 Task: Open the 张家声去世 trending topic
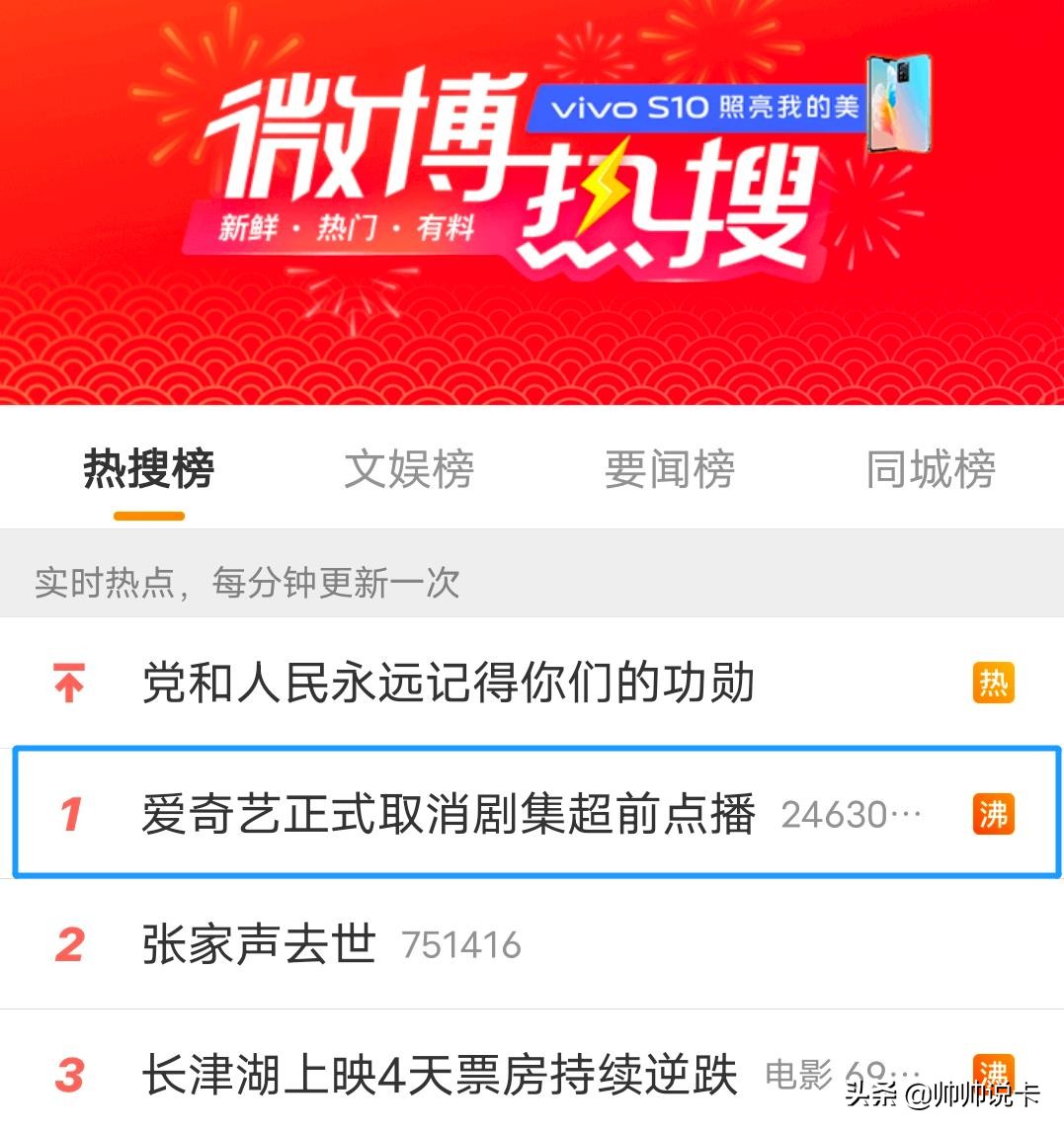tap(259, 945)
